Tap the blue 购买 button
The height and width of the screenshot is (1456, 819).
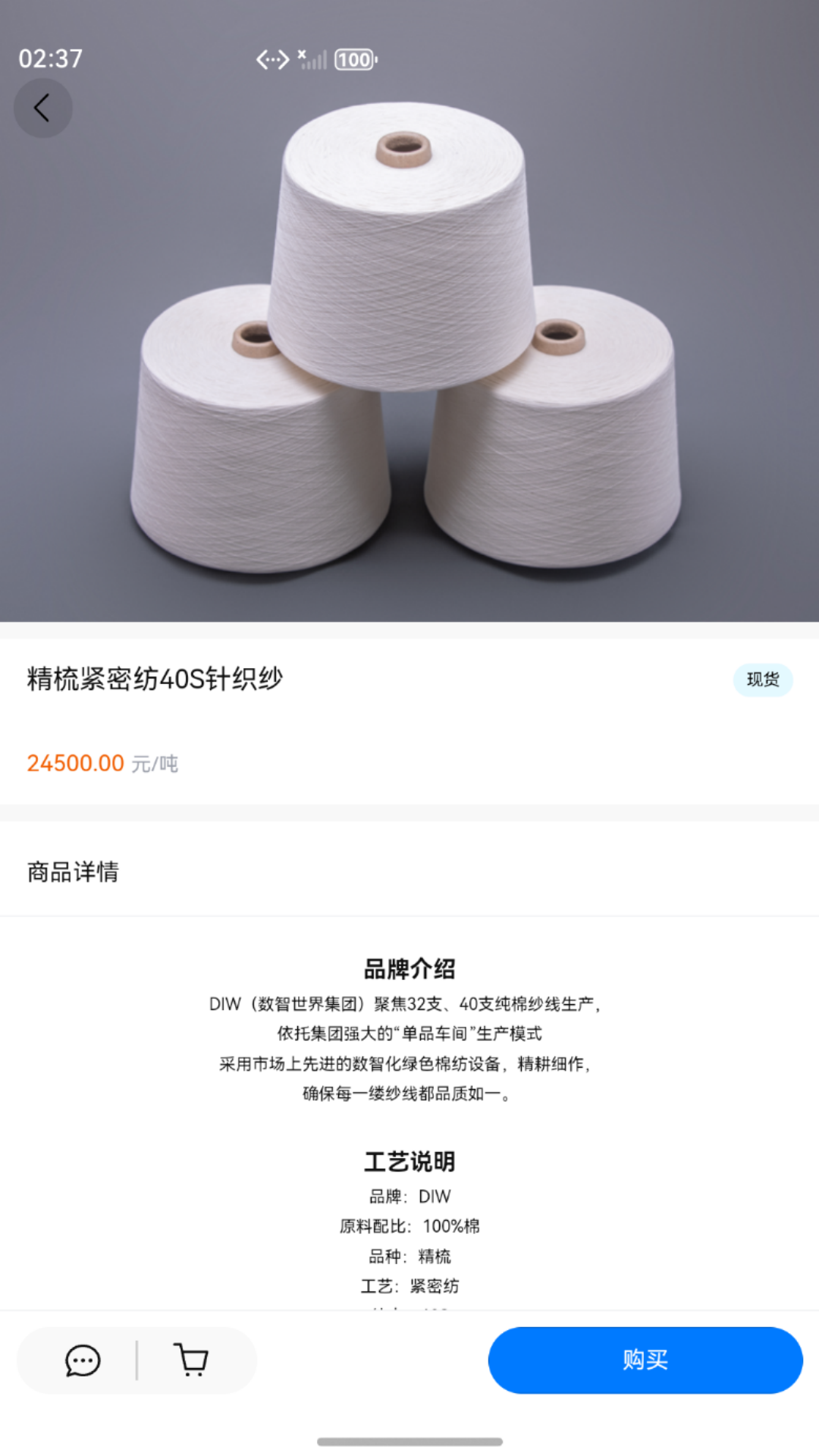645,1360
